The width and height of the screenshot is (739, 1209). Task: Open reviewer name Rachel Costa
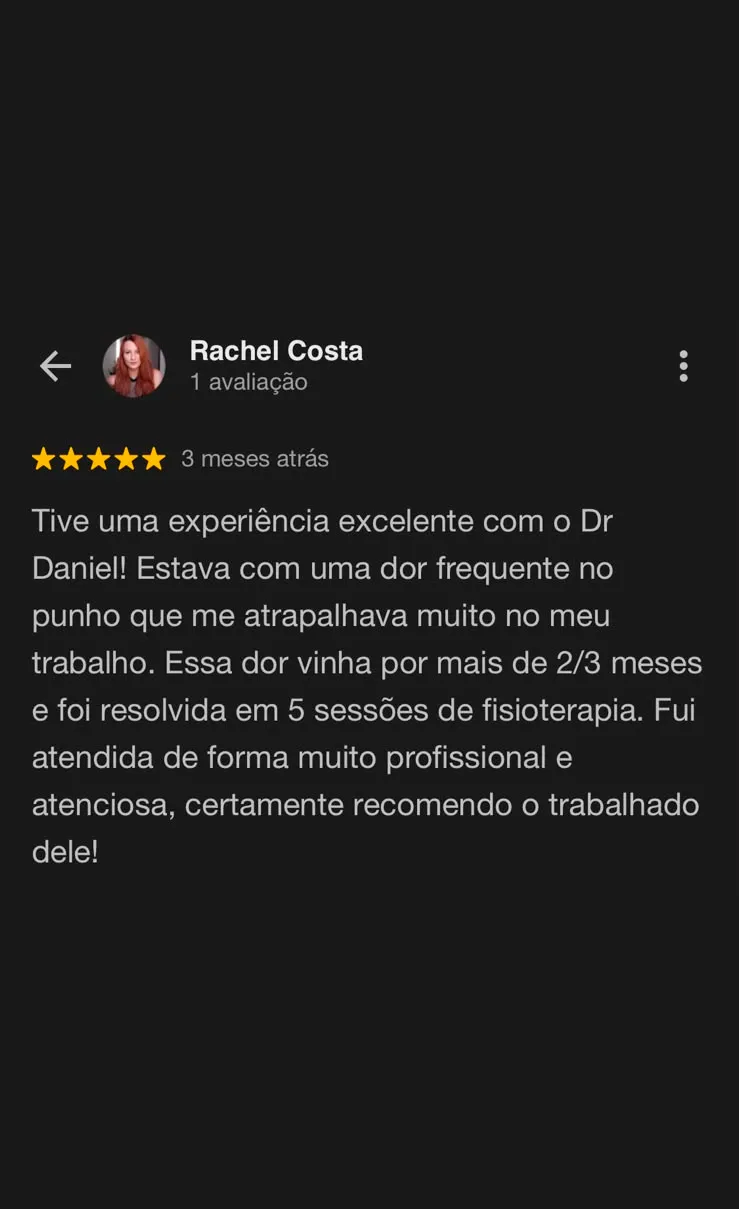[x=276, y=351]
